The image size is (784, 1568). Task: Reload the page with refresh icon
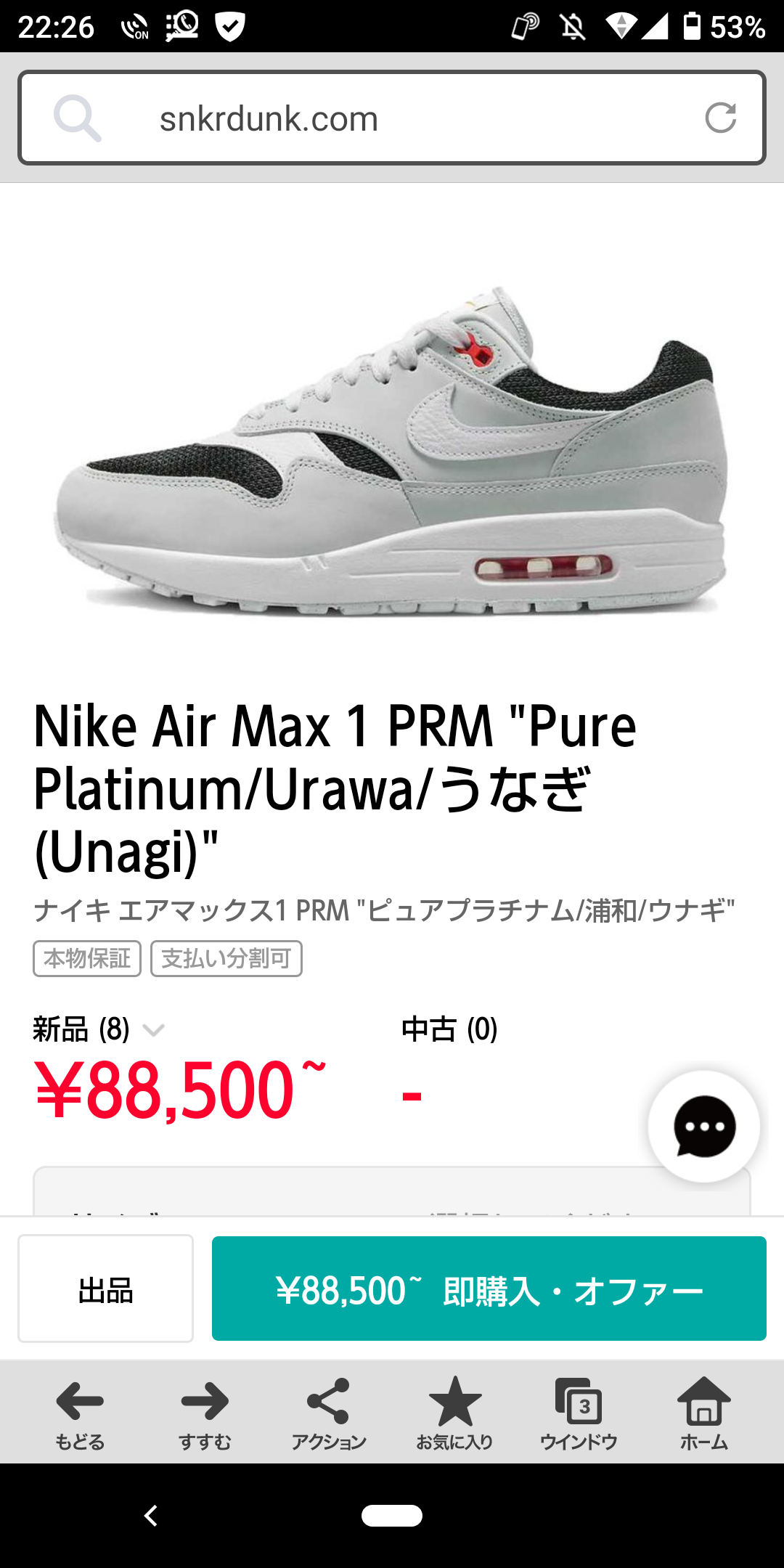(720, 118)
